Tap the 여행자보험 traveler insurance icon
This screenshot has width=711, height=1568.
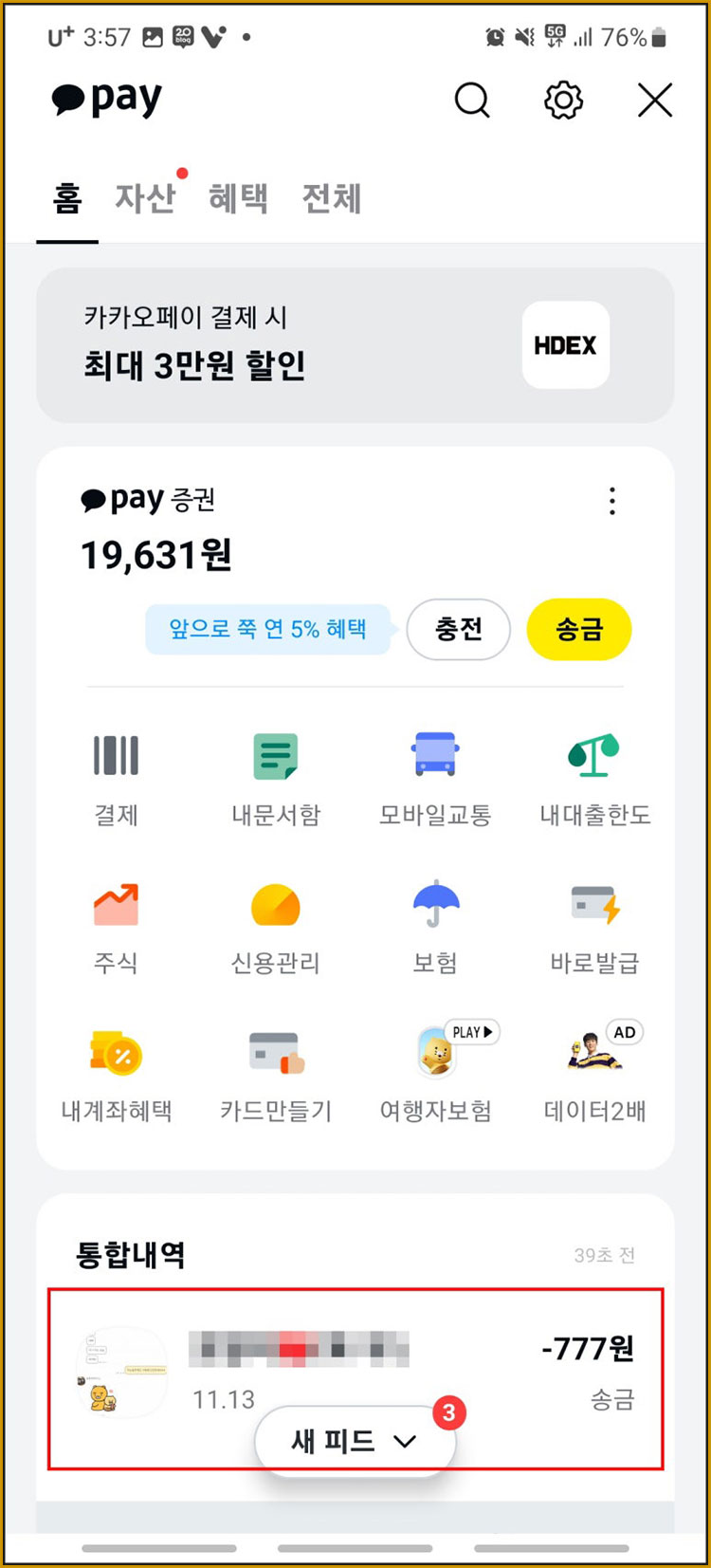pyautogui.click(x=434, y=1053)
